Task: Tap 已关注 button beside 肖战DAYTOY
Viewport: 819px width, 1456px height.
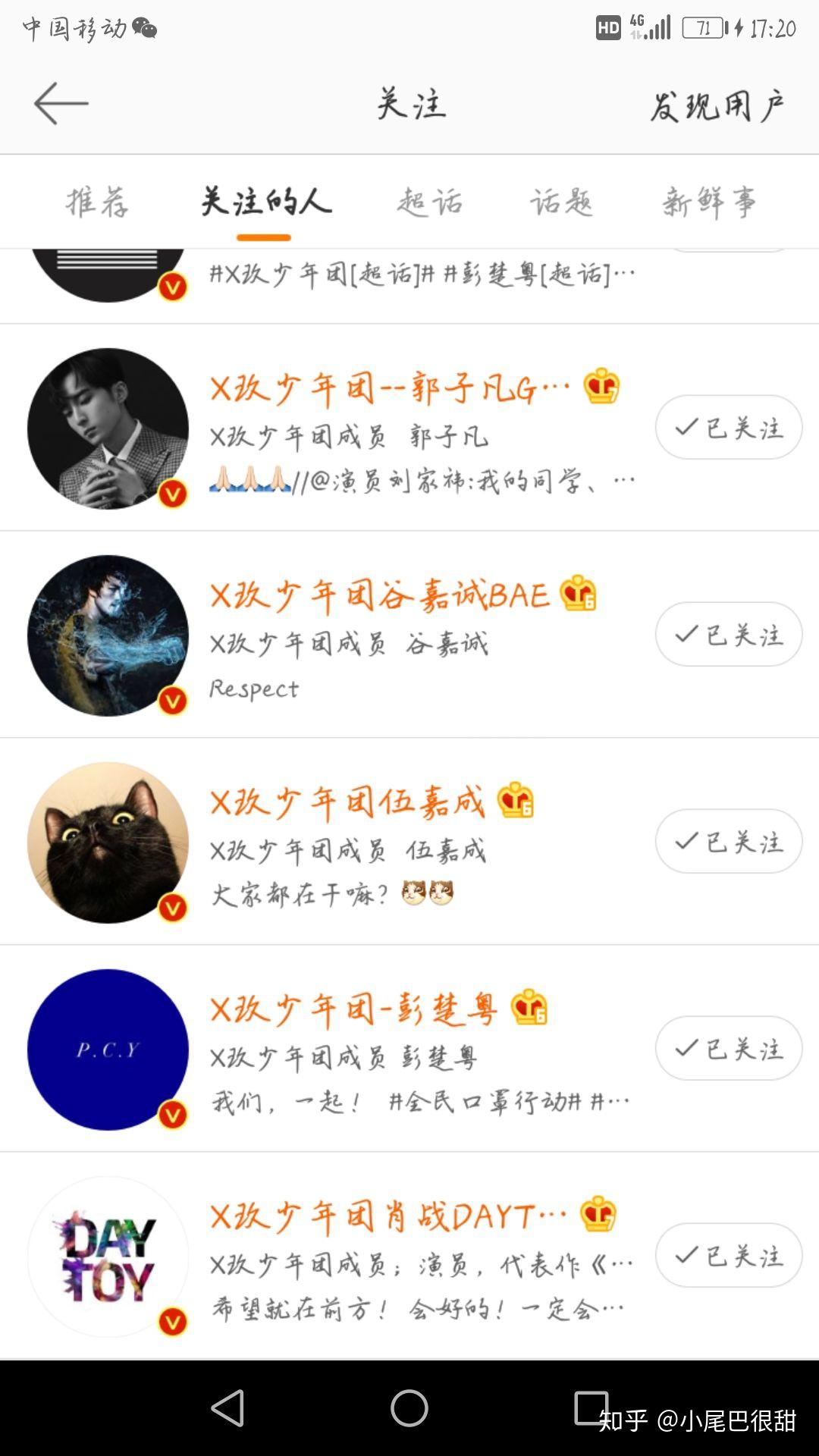Action: (x=729, y=1256)
